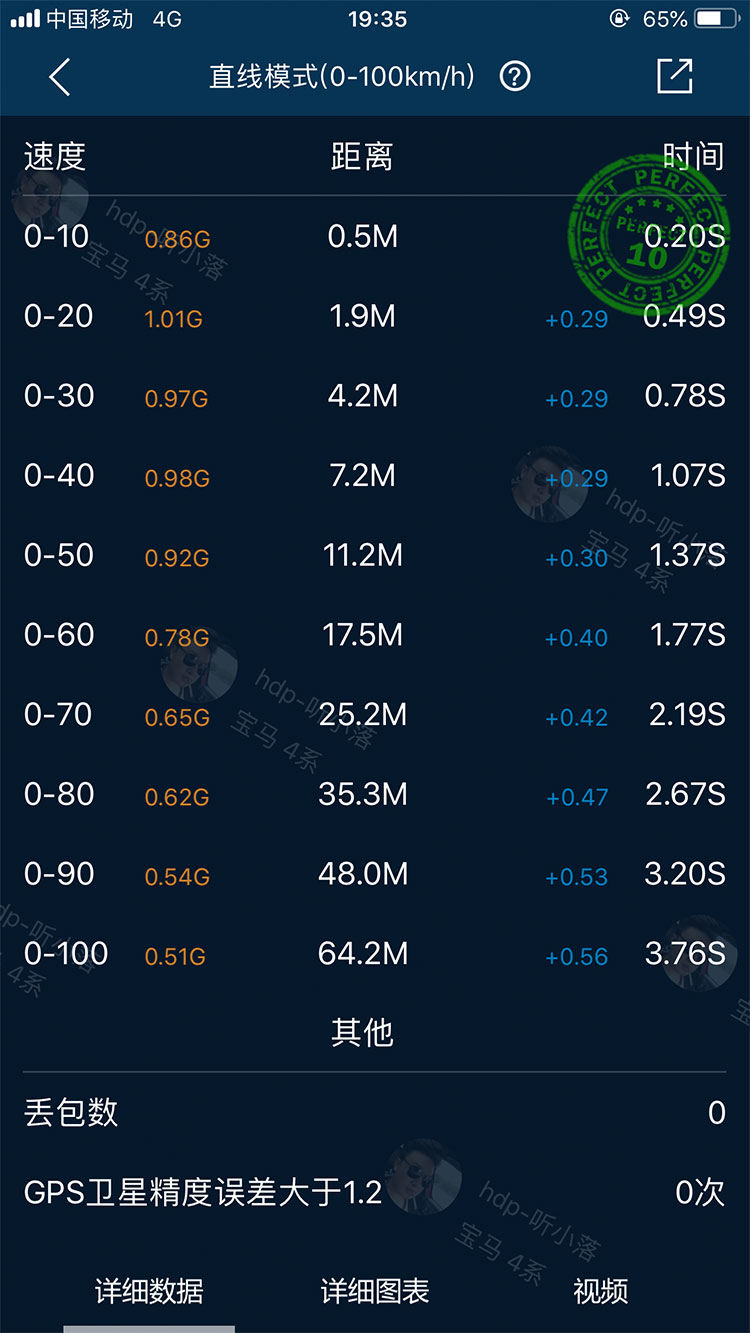
Task: Share the results via export icon
Action: (674, 76)
